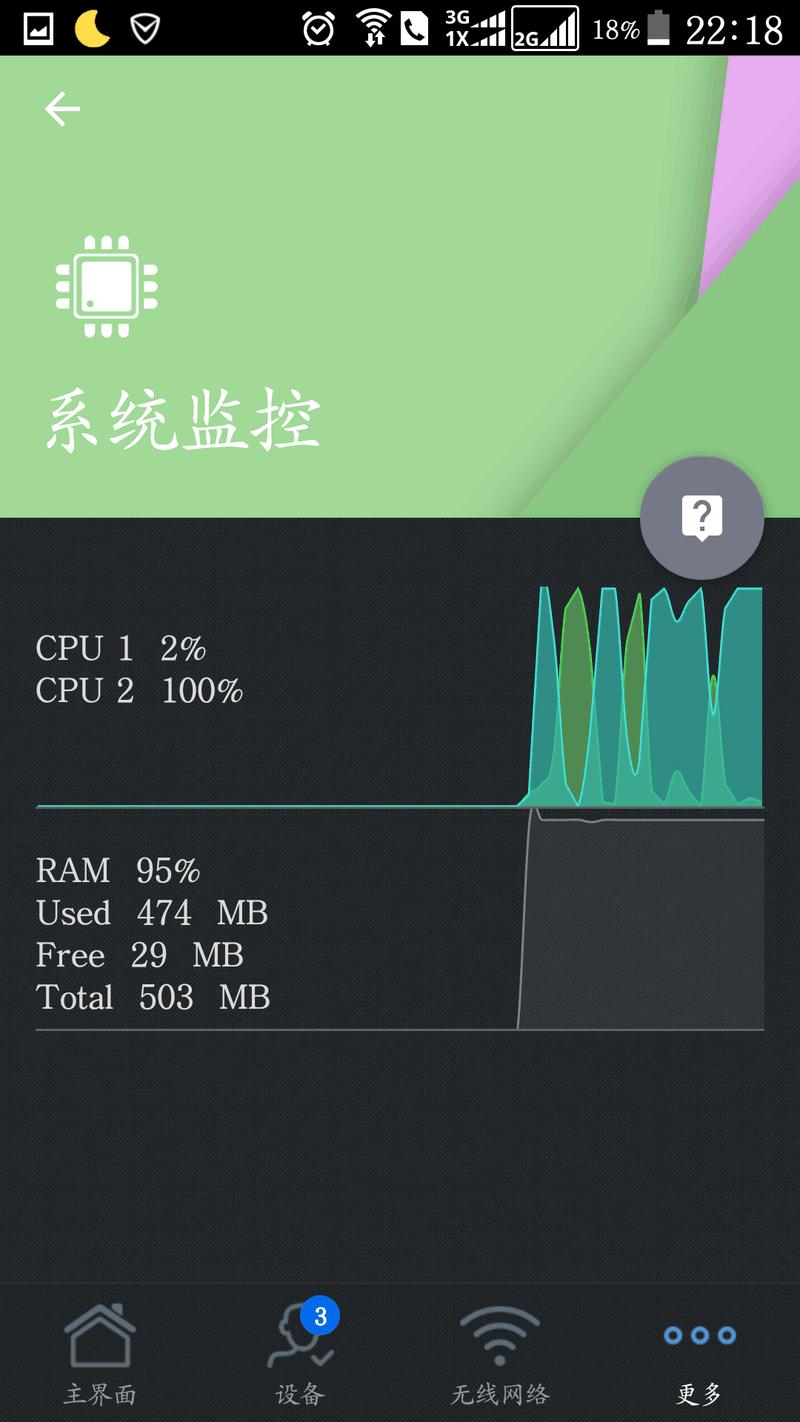Screen dimensions: 800x1422
Task: Tap the 更多 three-dots icon
Action: click(698, 1335)
